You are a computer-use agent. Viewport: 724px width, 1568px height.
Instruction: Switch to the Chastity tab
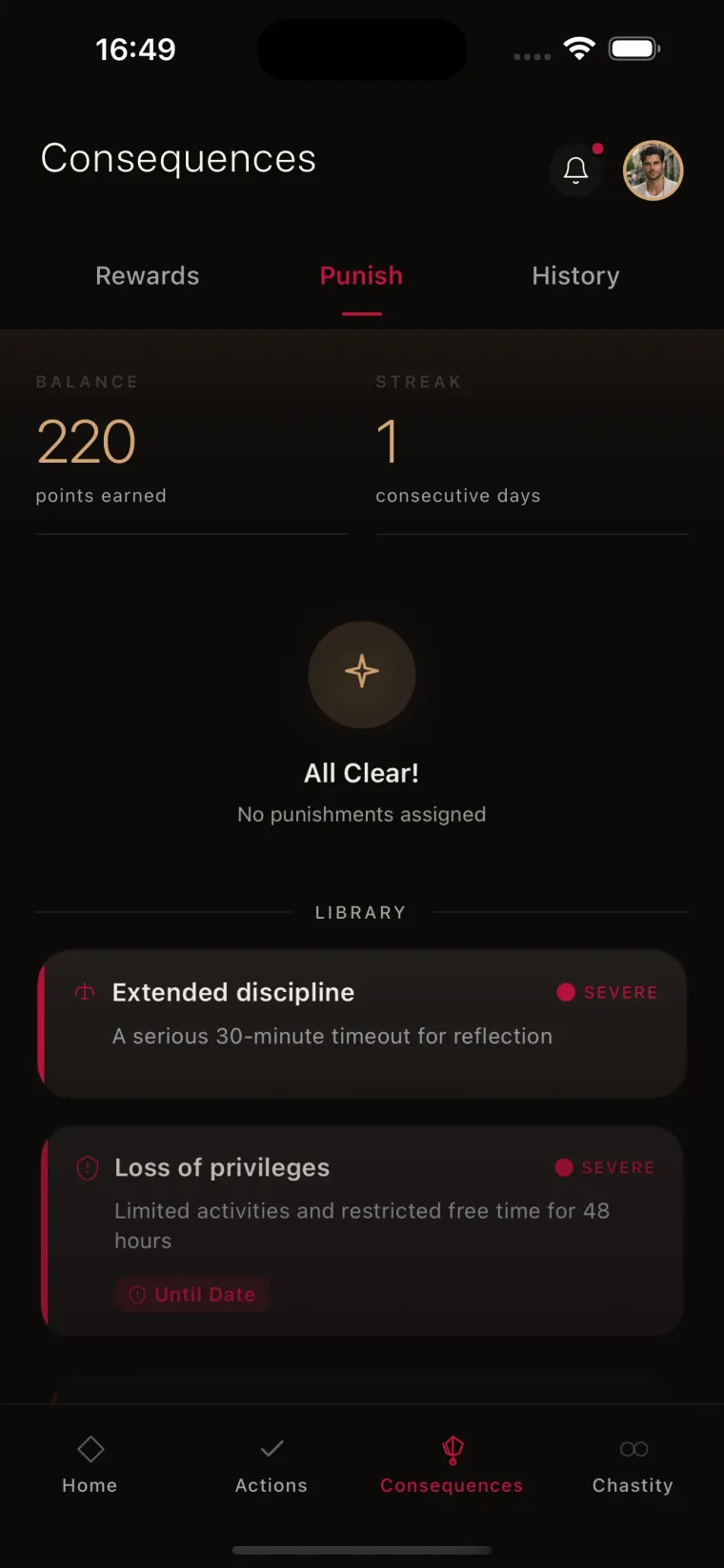(x=633, y=1464)
